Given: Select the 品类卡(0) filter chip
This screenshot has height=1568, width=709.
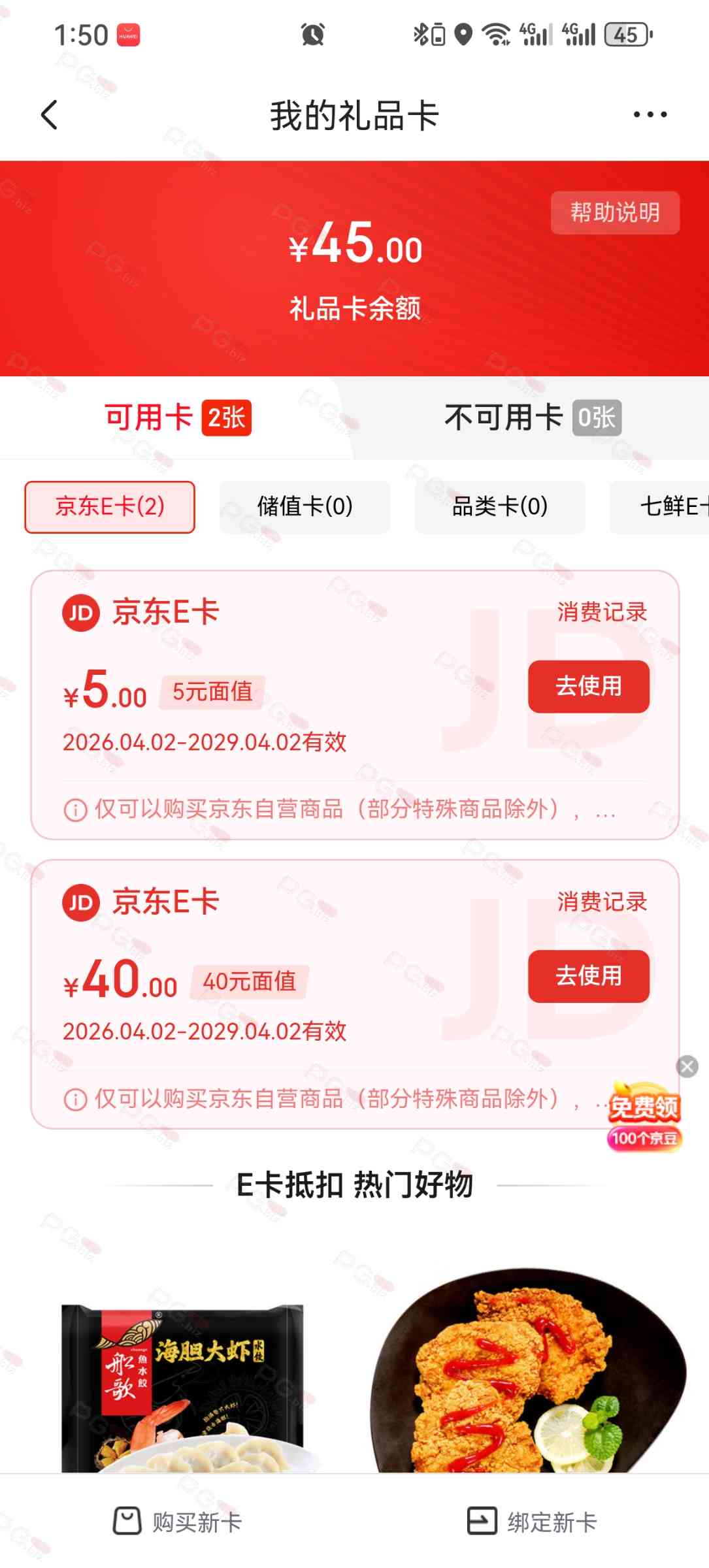Looking at the screenshot, I should (500, 507).
